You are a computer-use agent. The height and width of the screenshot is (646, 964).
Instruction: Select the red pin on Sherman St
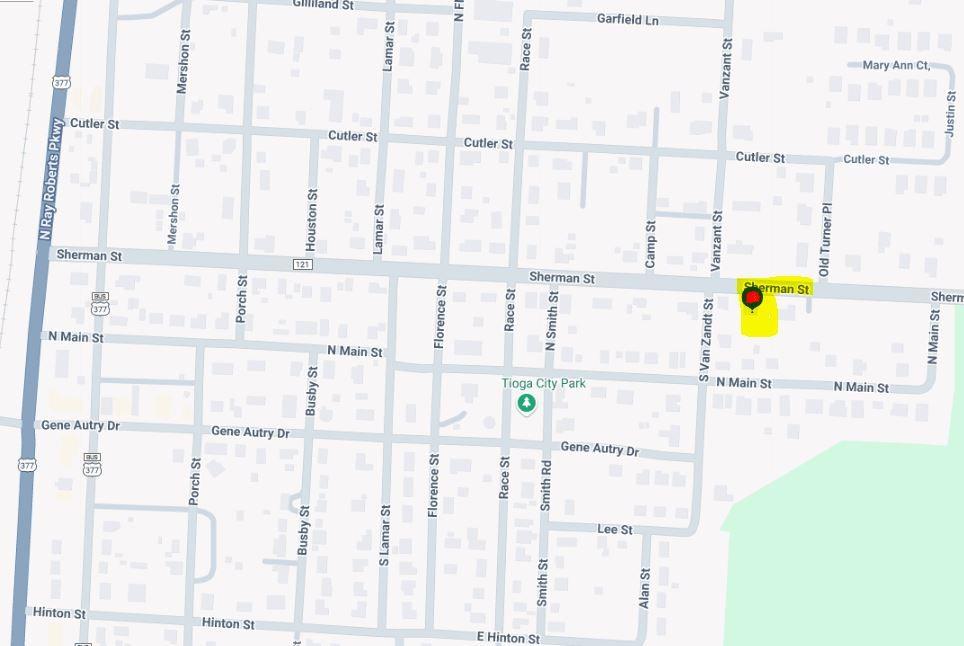753,298
